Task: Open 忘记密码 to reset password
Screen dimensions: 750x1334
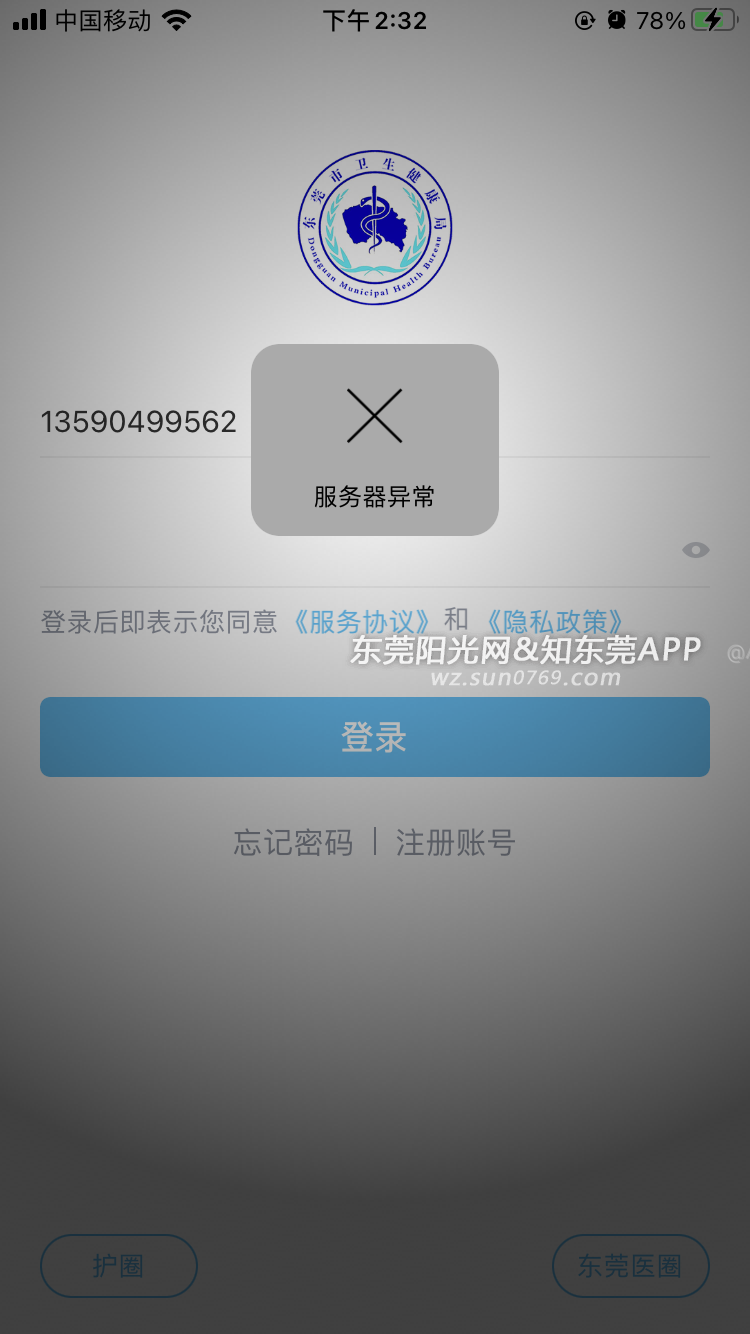Action: coord(293,842)
